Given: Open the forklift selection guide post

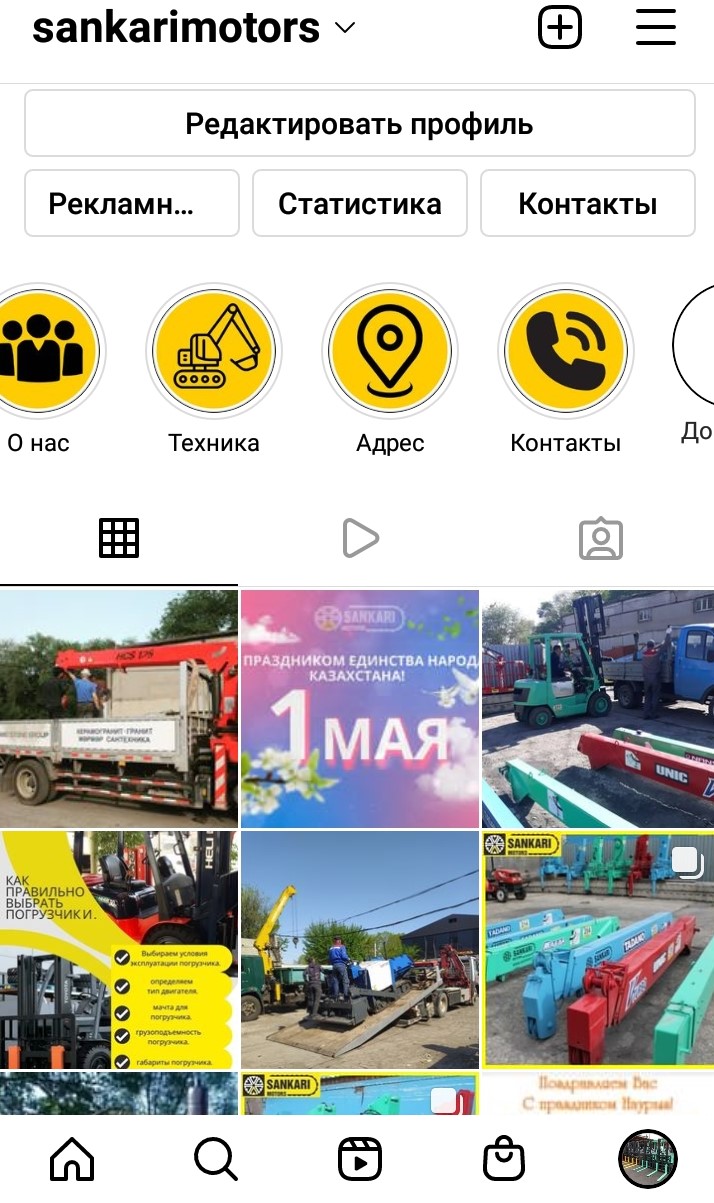Looking at the screenshot, I should coord(119,950).
